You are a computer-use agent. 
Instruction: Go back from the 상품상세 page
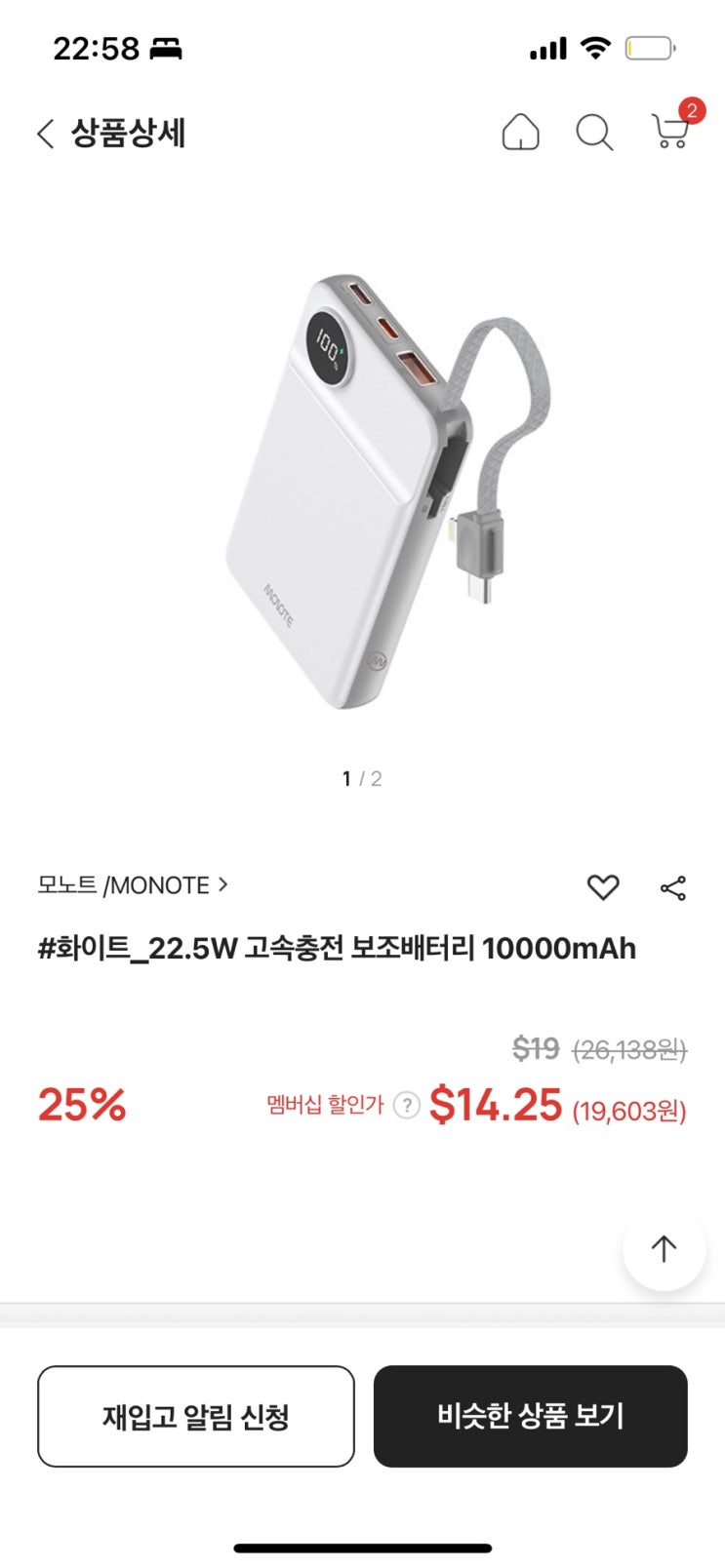[46, 134]
